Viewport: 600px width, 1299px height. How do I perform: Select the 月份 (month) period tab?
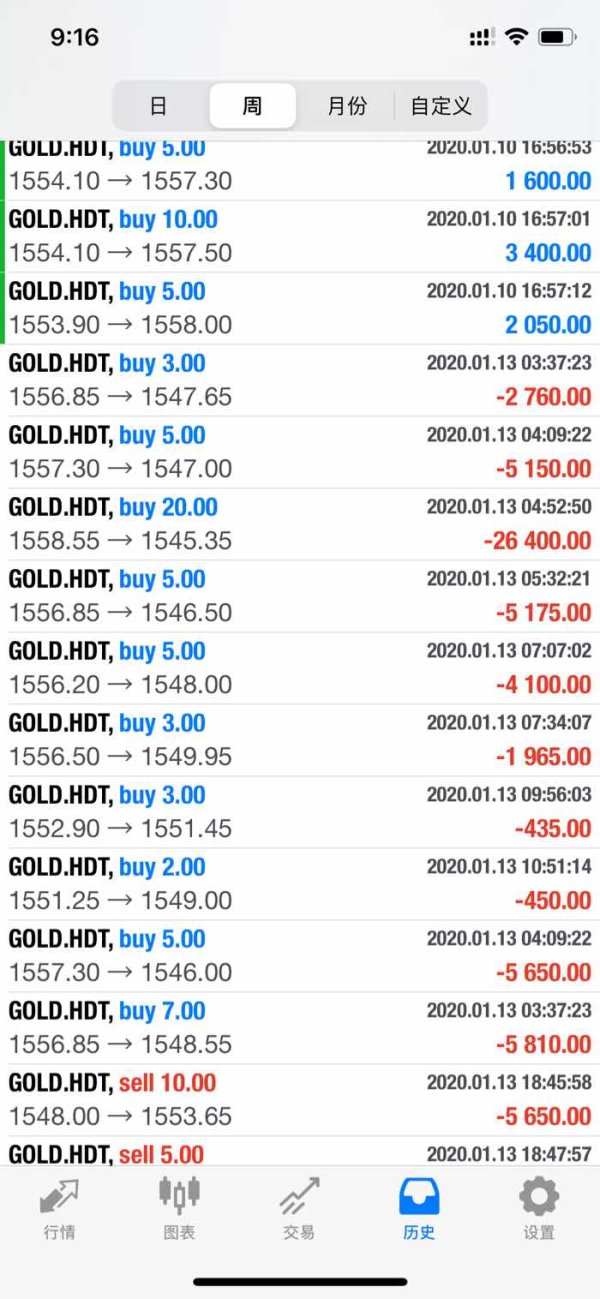click(346, 106)
